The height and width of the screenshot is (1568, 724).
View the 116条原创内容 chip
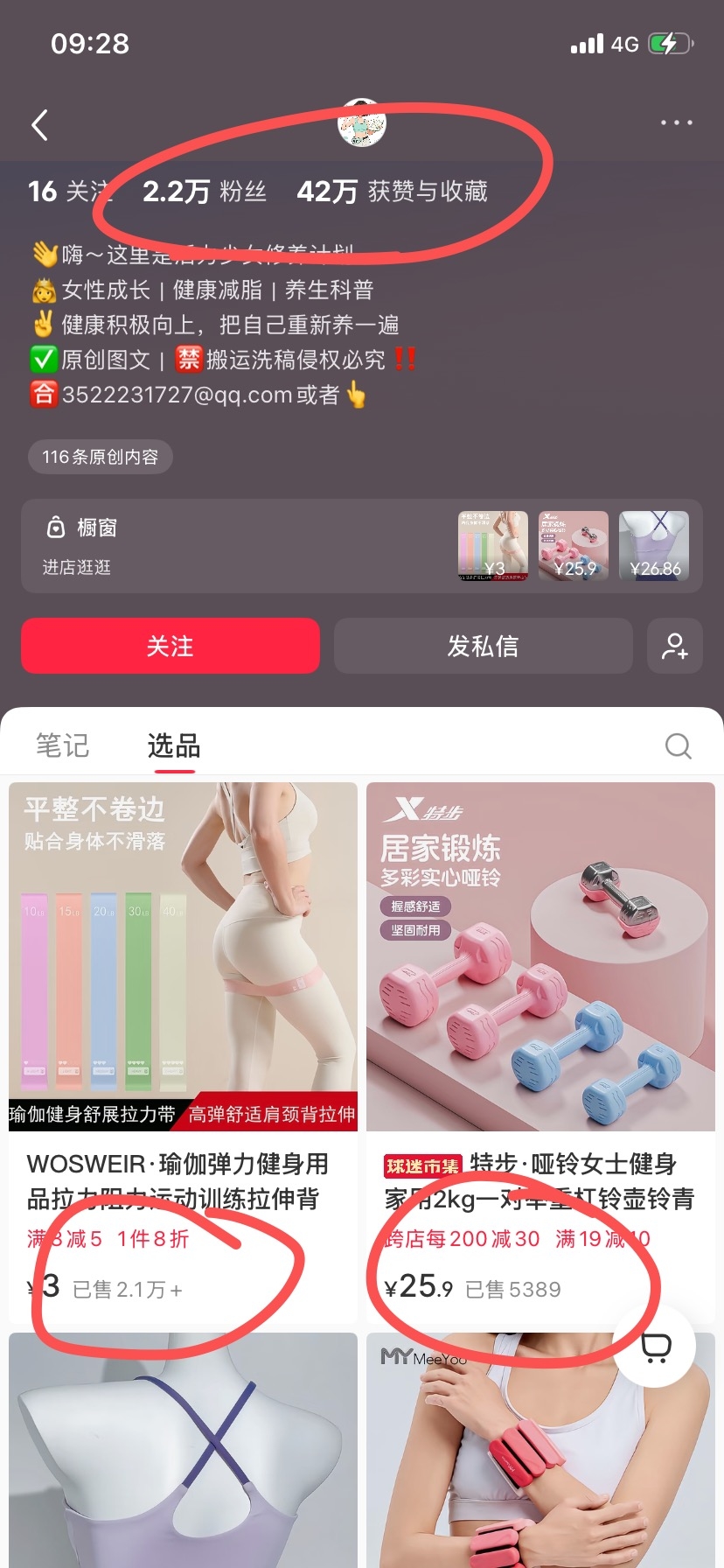[x=101, y=457]
